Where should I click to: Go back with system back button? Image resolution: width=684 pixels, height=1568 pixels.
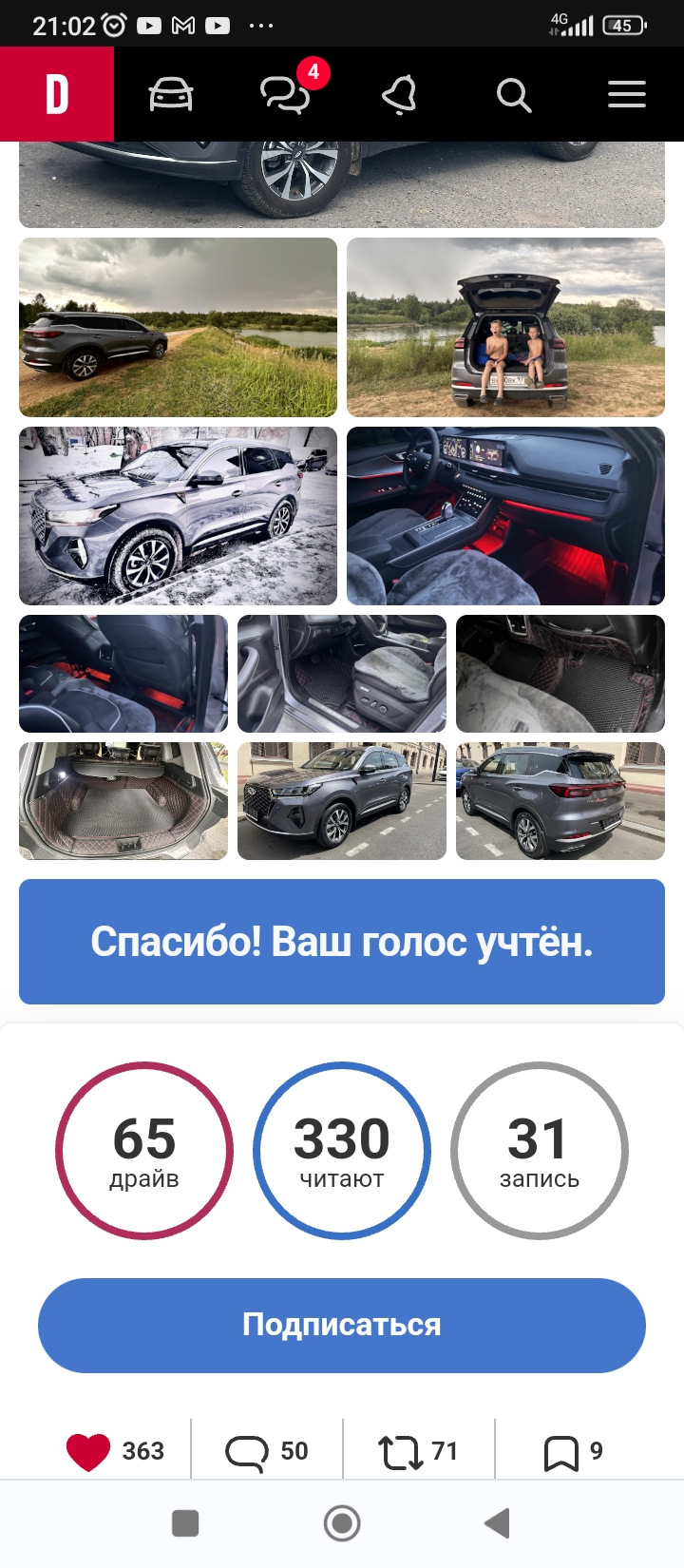(497, 1523)
